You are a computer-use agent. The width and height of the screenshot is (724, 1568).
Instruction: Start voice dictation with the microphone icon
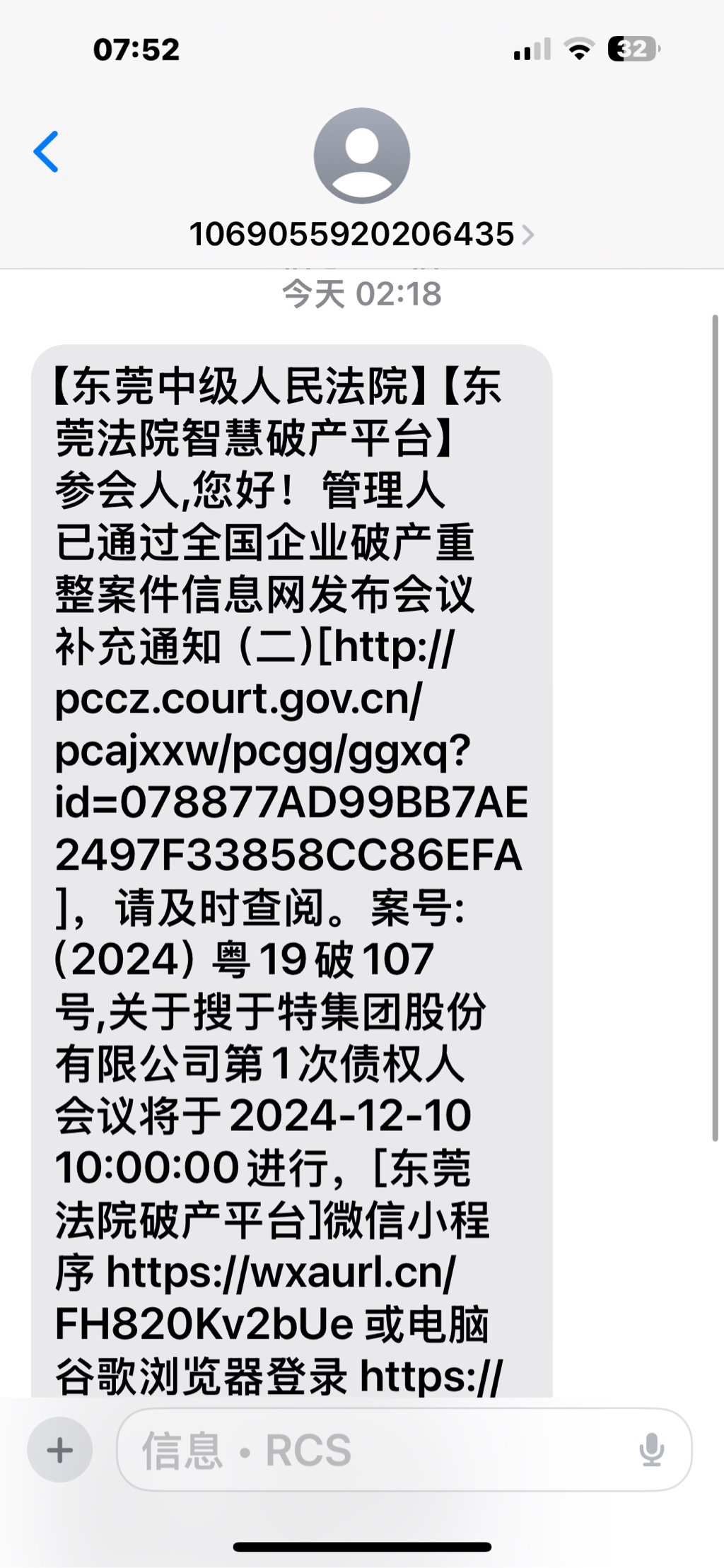[650, 1450]
